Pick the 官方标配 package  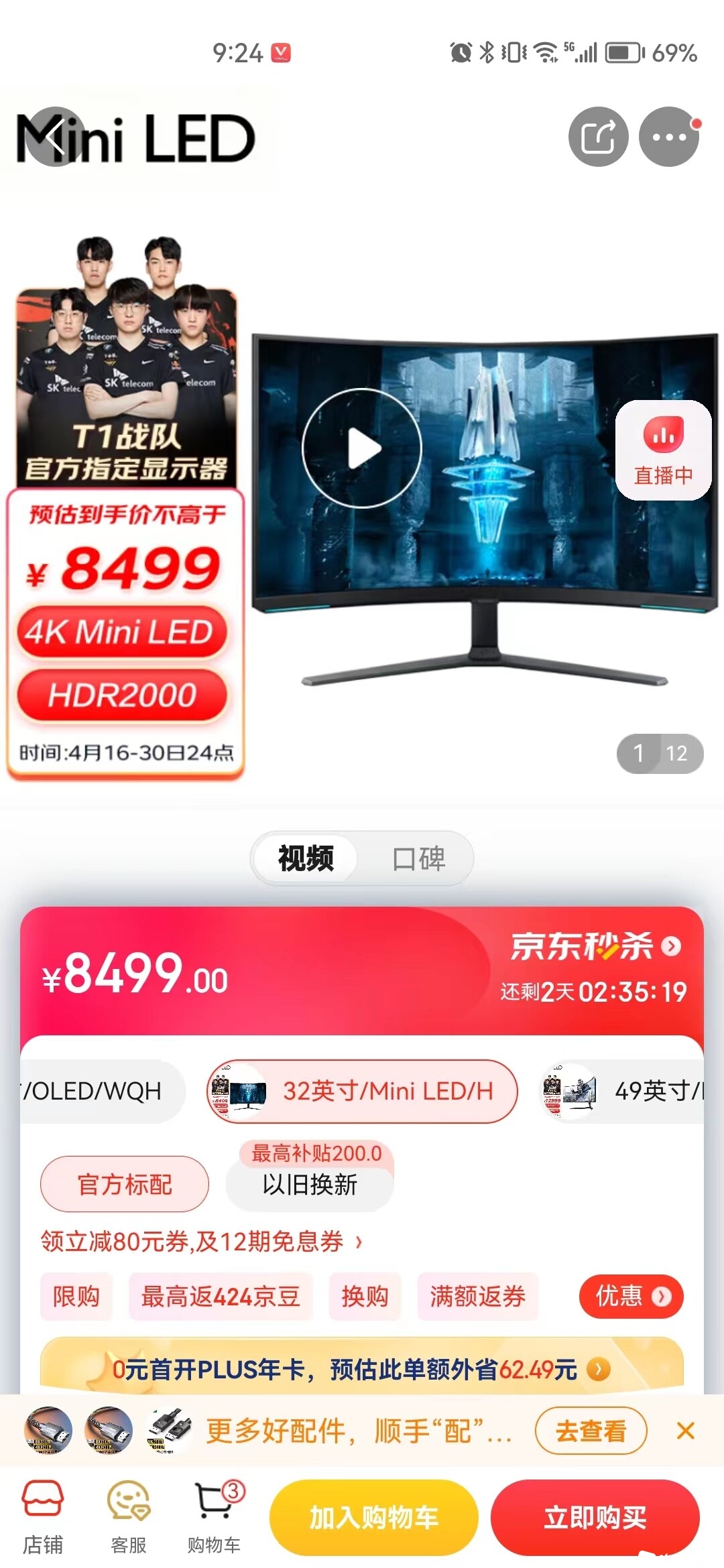(125, 1184)
